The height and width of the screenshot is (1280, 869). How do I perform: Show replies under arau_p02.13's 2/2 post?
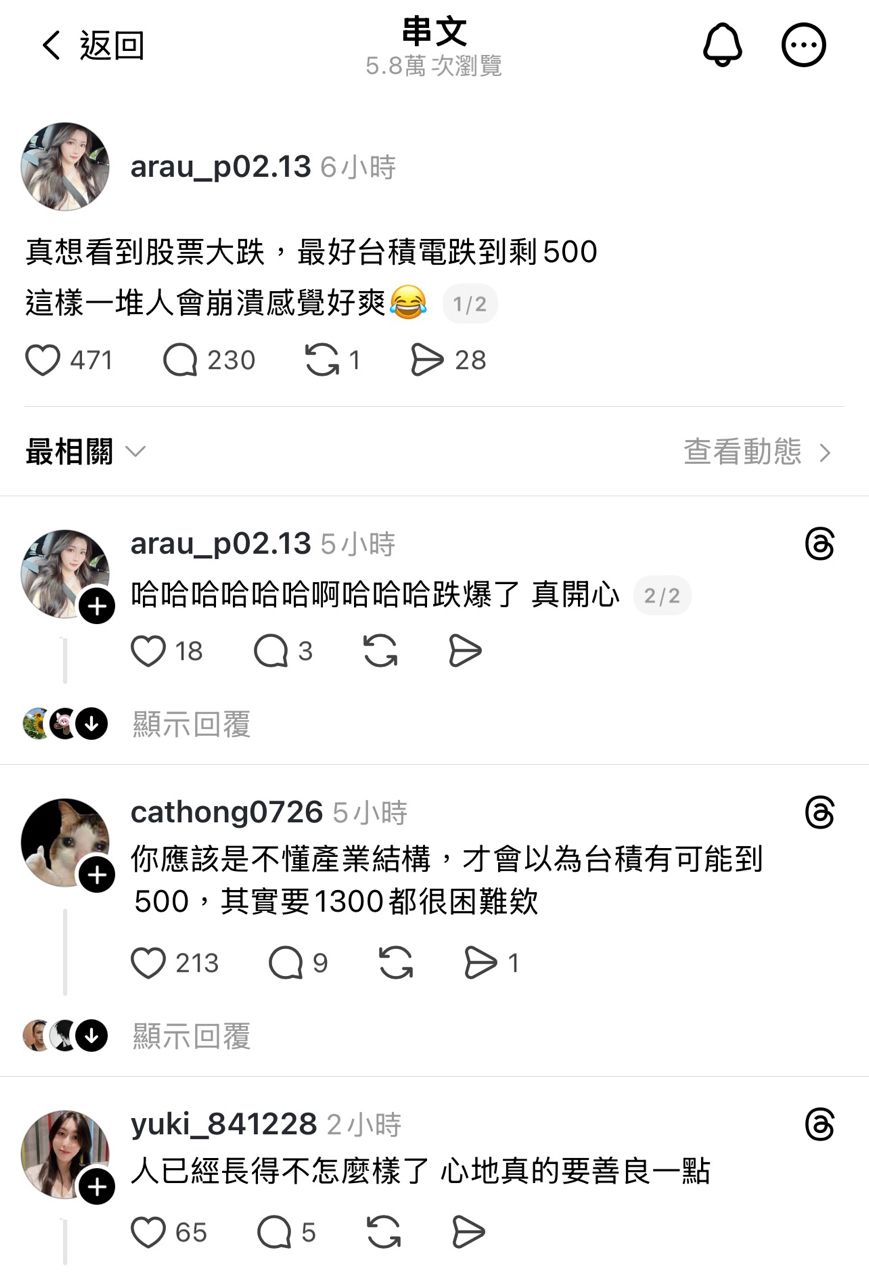click(x=190, y=724)
